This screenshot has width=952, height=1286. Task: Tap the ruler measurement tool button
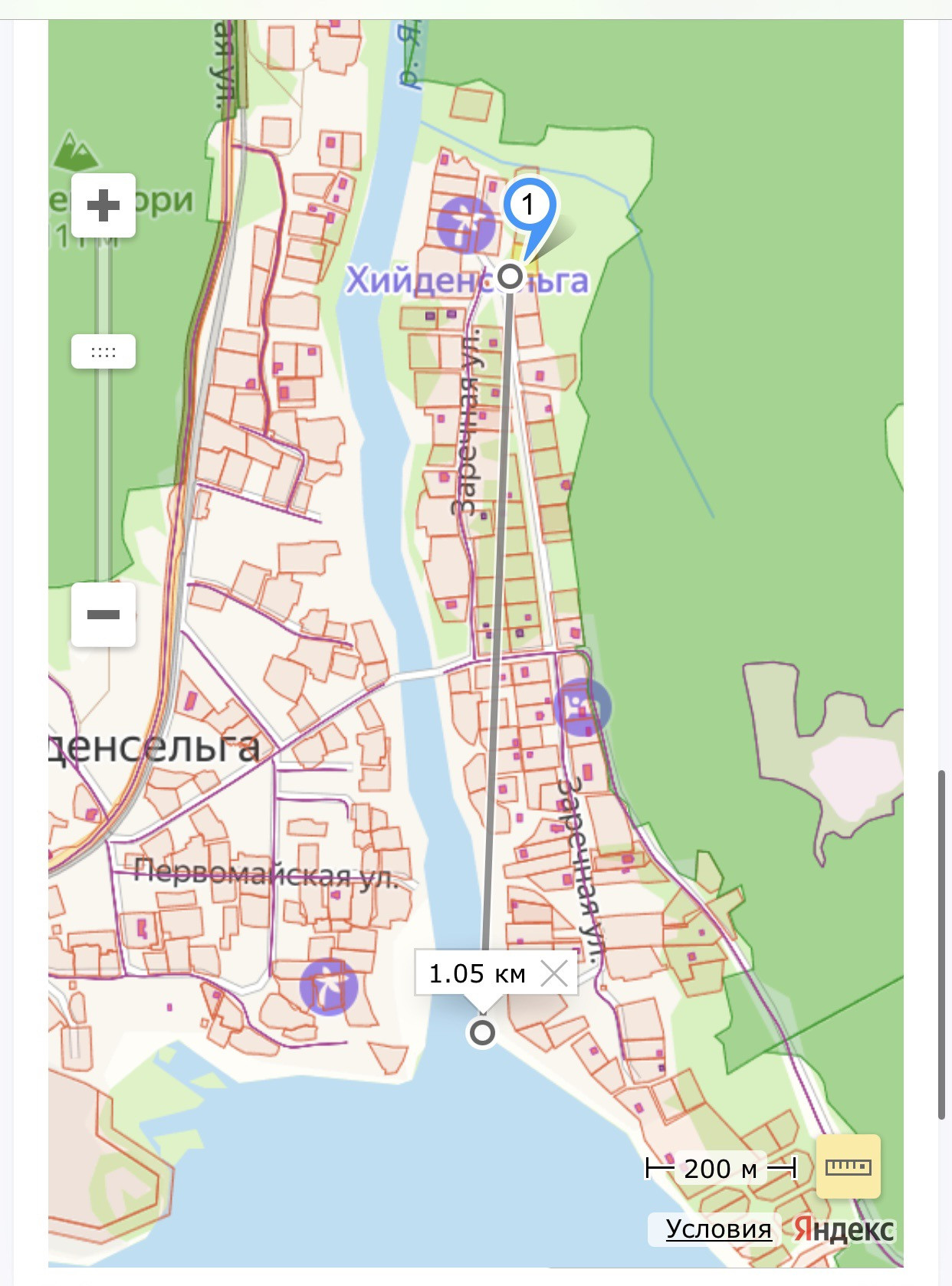pyautogui.click(x=848, y=1166)
